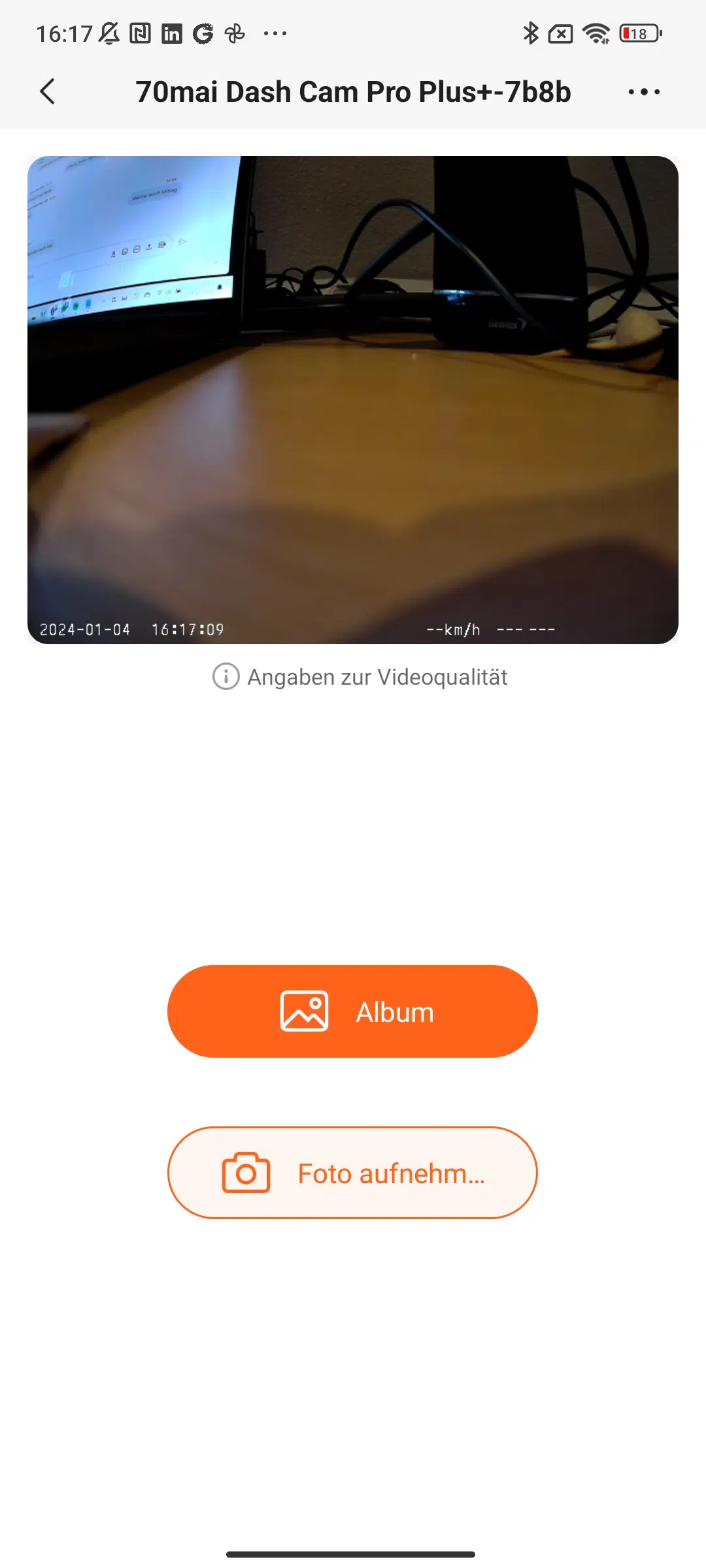
Task: Tap the dash cam live video preview
Action: (x=353, y=400)
